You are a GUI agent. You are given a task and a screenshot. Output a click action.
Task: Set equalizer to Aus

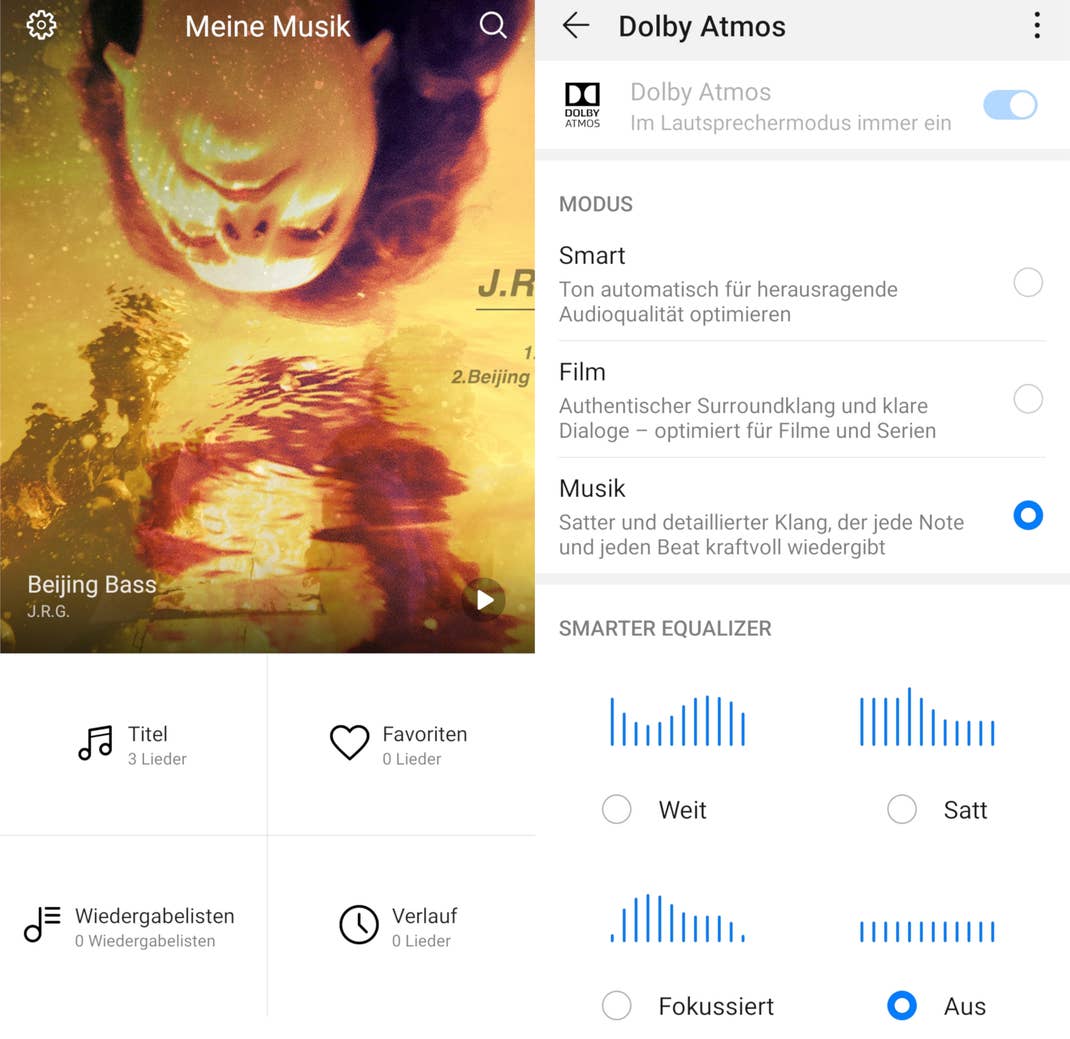point(902,1005)
